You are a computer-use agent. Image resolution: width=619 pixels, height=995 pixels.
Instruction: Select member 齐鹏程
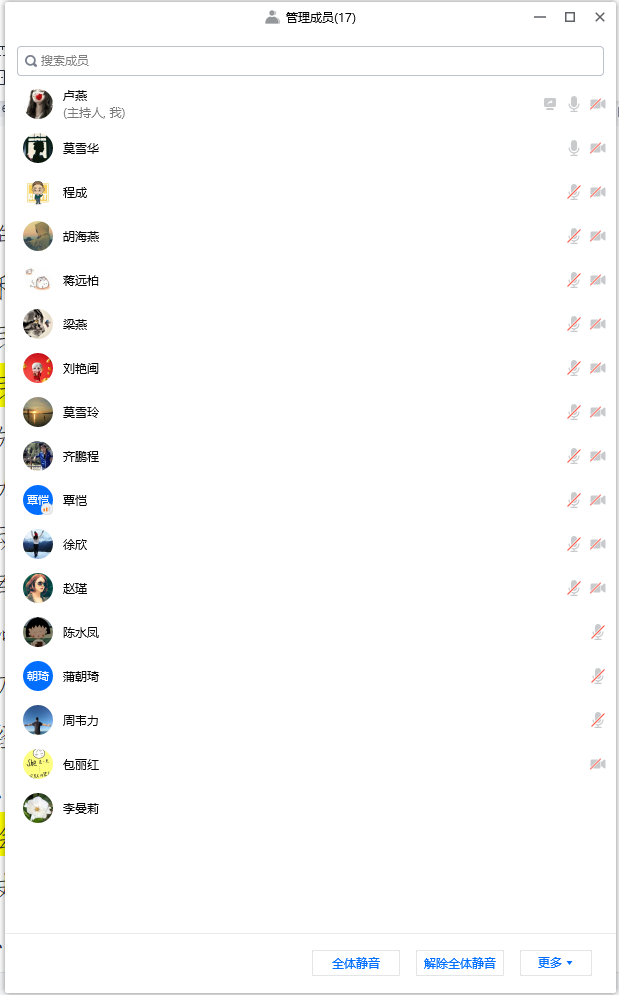[x=80, y=456]
